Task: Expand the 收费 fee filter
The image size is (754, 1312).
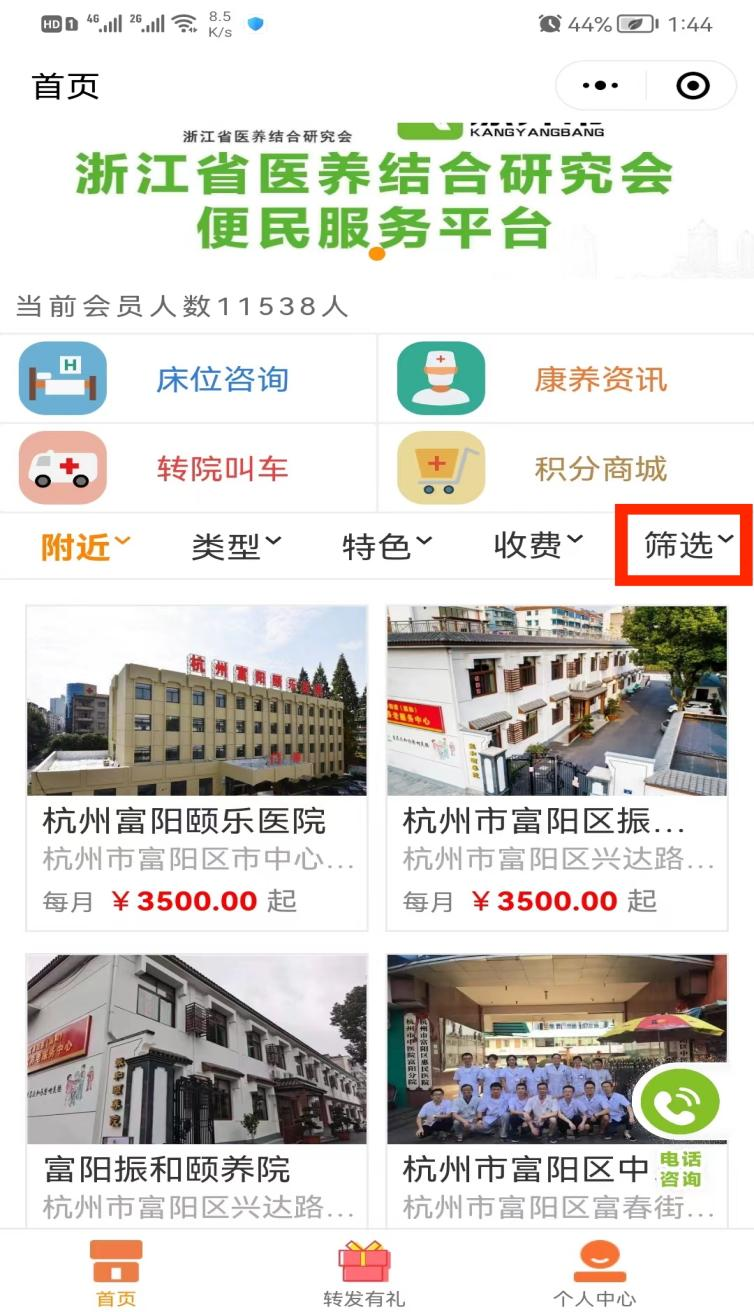Action: (x=538, y=546)
